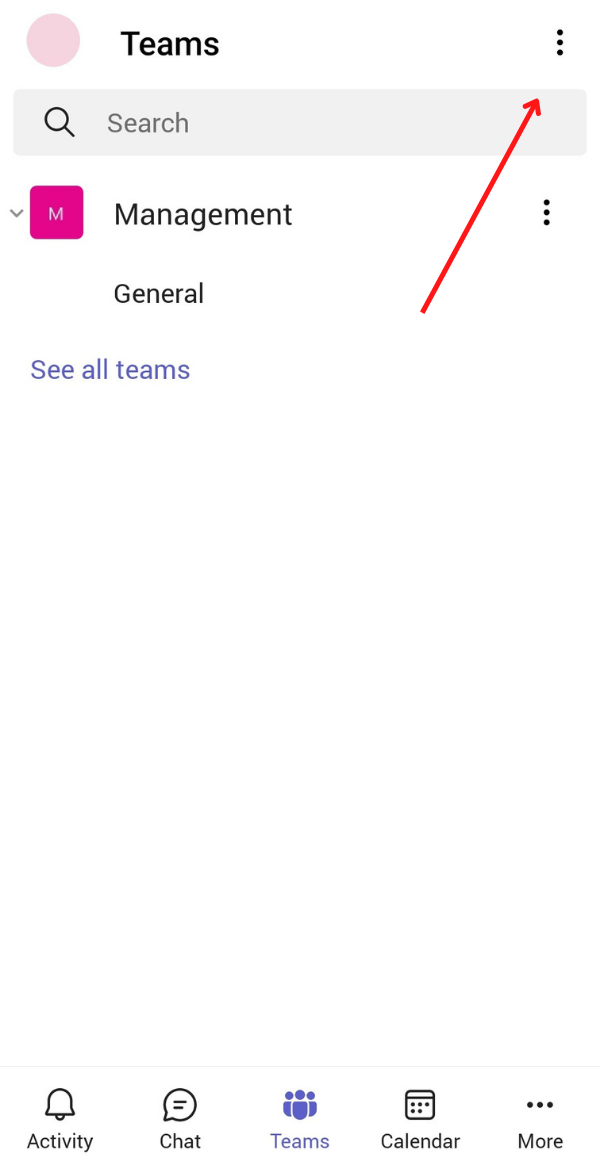This screenshot has height=1169, width=600.
Task: Open the More tab
Action: point(540,1118)
